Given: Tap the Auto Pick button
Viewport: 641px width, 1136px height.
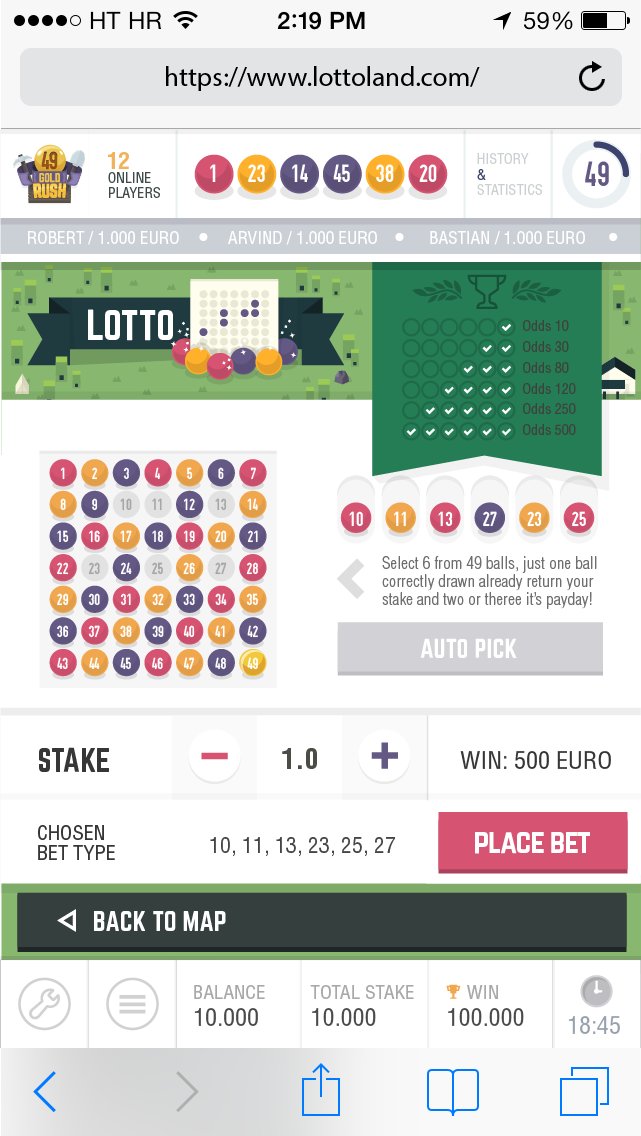Looking at the screenshot, I should tap(469, 648).
